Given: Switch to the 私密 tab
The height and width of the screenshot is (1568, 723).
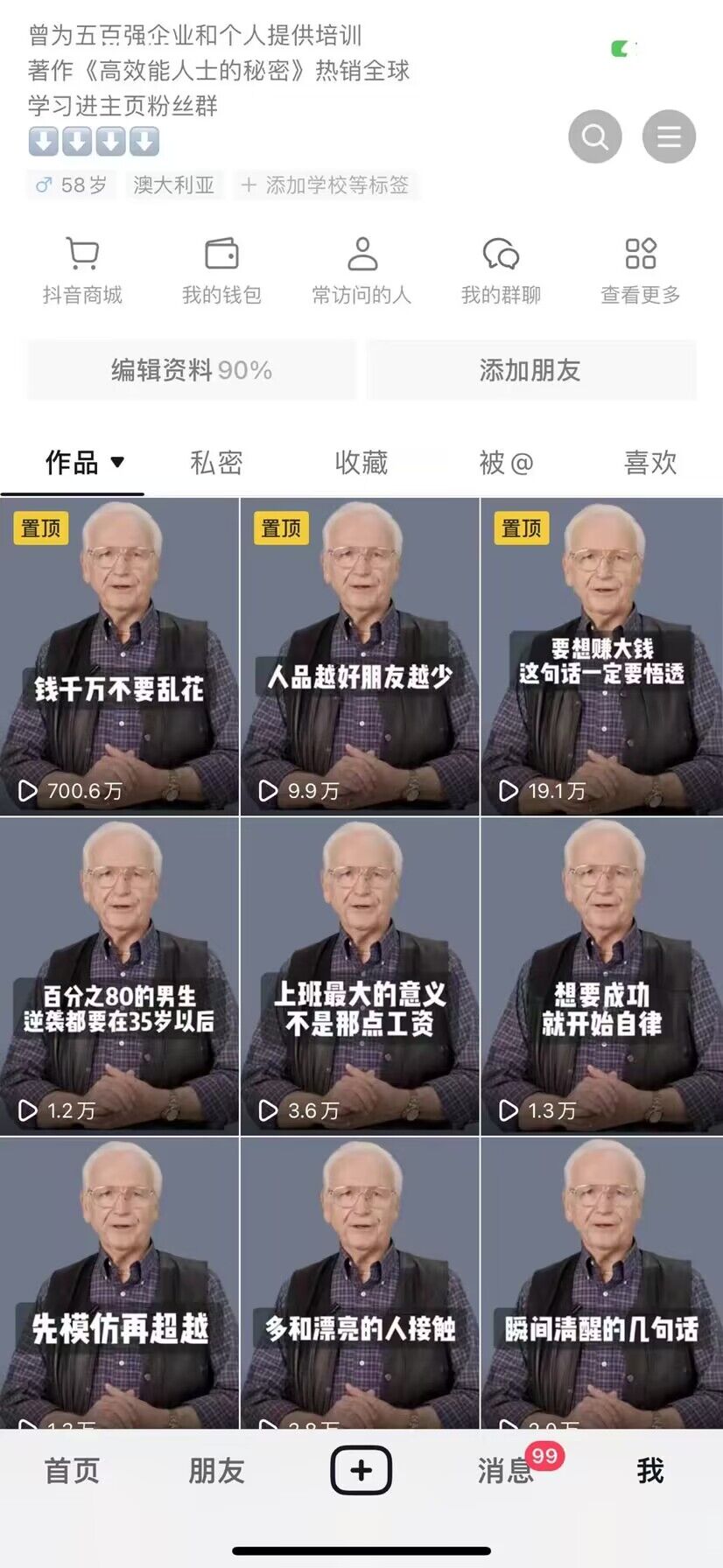Looking at the screenshot, I should (216, 462).
